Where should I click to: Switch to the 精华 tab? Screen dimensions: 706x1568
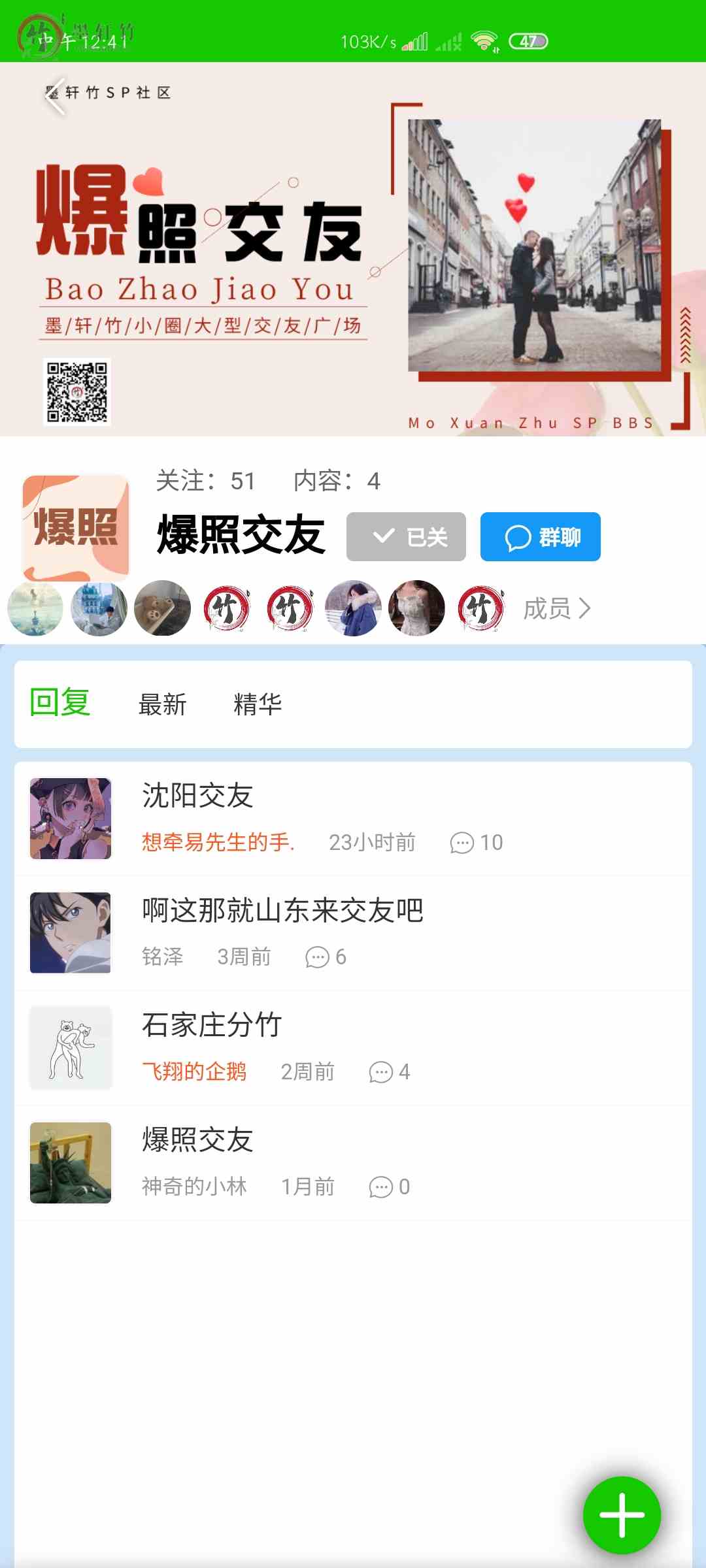coord(258,704)
